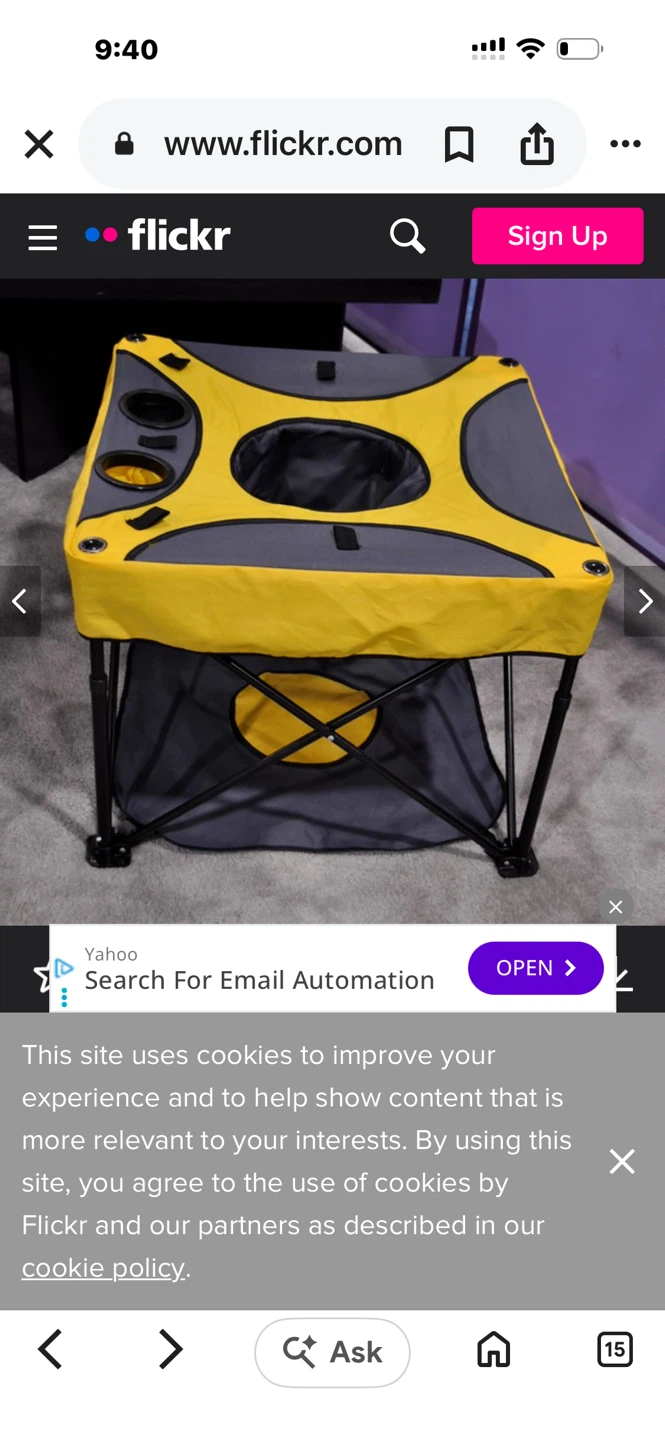Go to the browser home page
The height and width of the screenshot is (1440, 665).
[x=493, y=1350]
